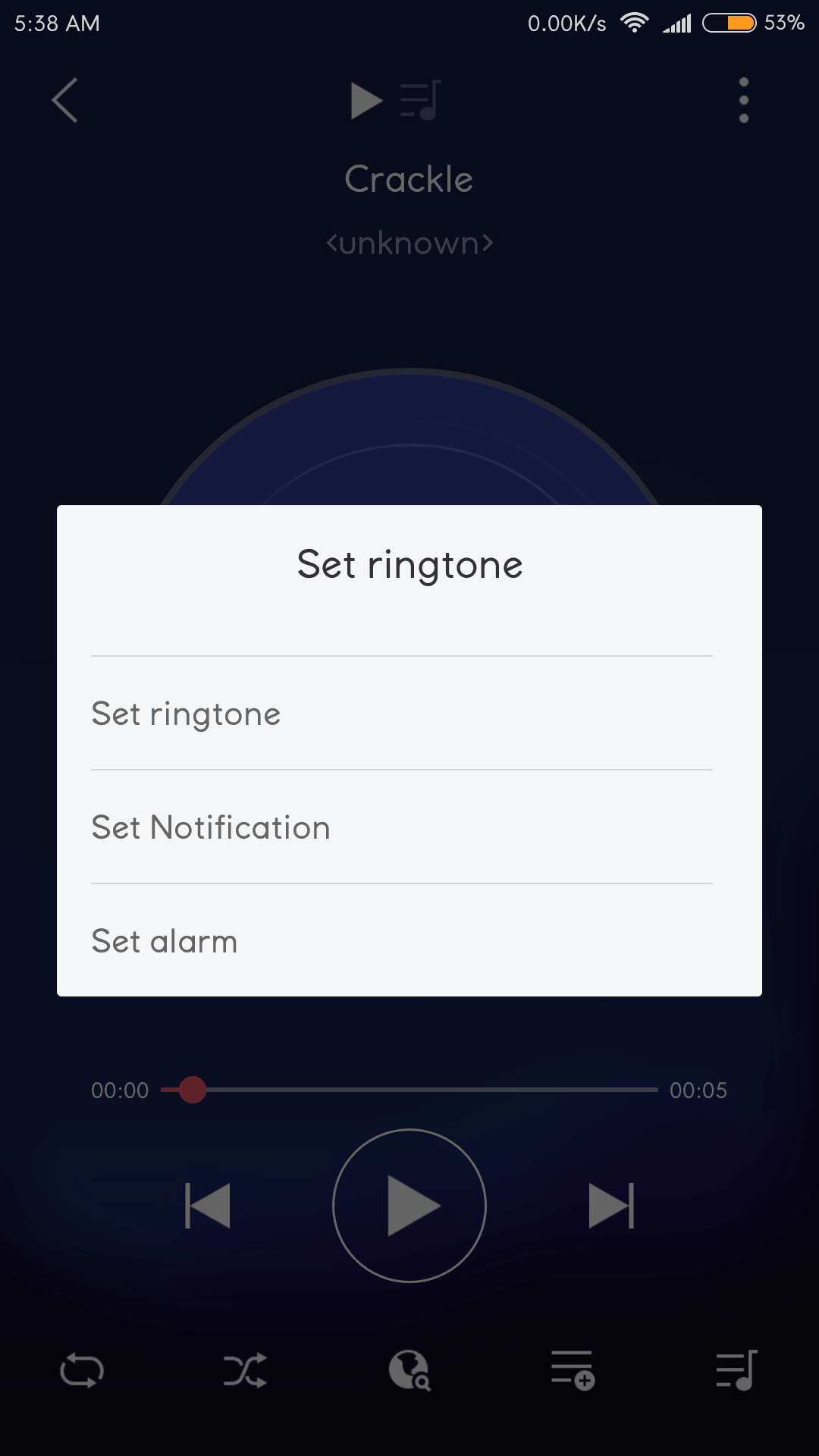Toggle shuffle mode
Viewport: 819px width, 1456px height.
(x=246, y=1370)
